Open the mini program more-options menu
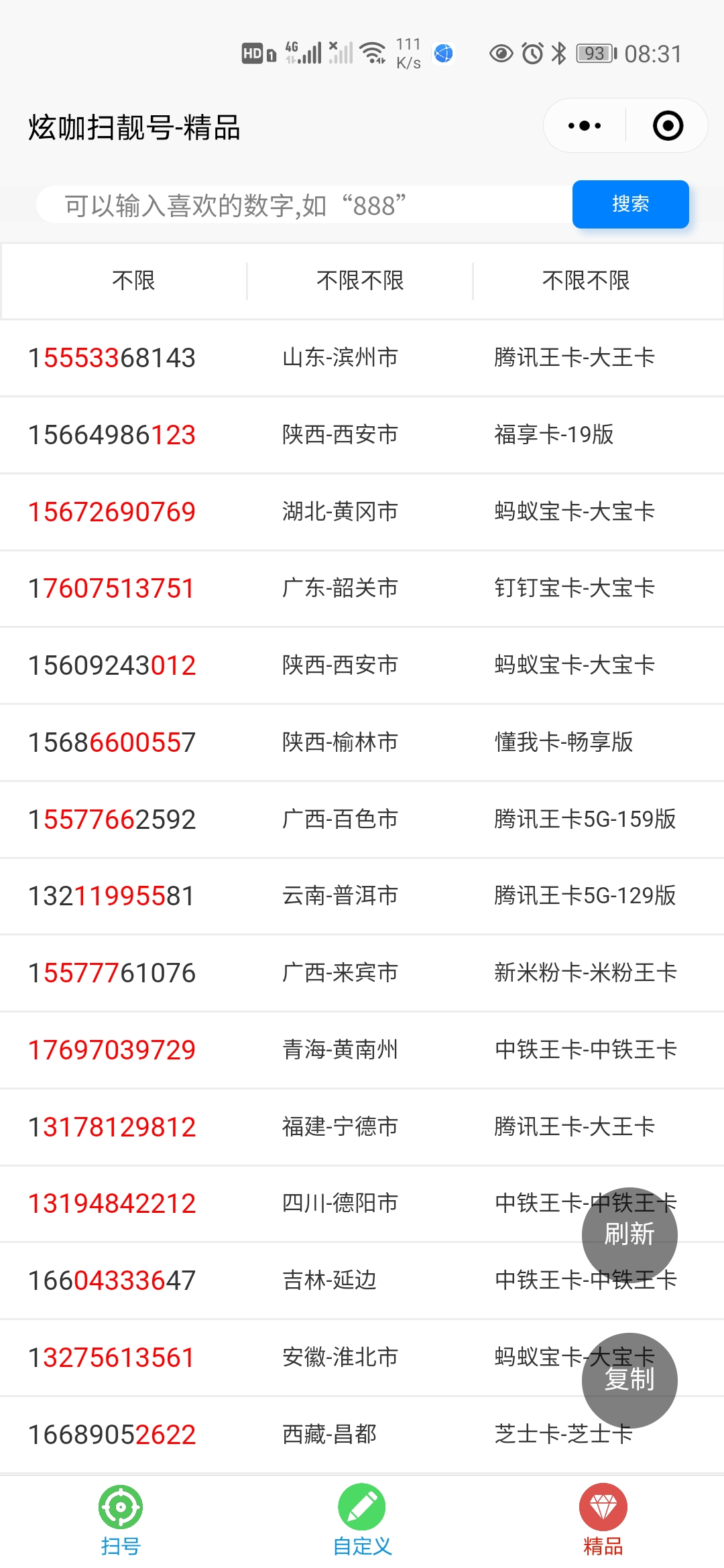This screenshot has height=1568, width=724. (585, 126)
